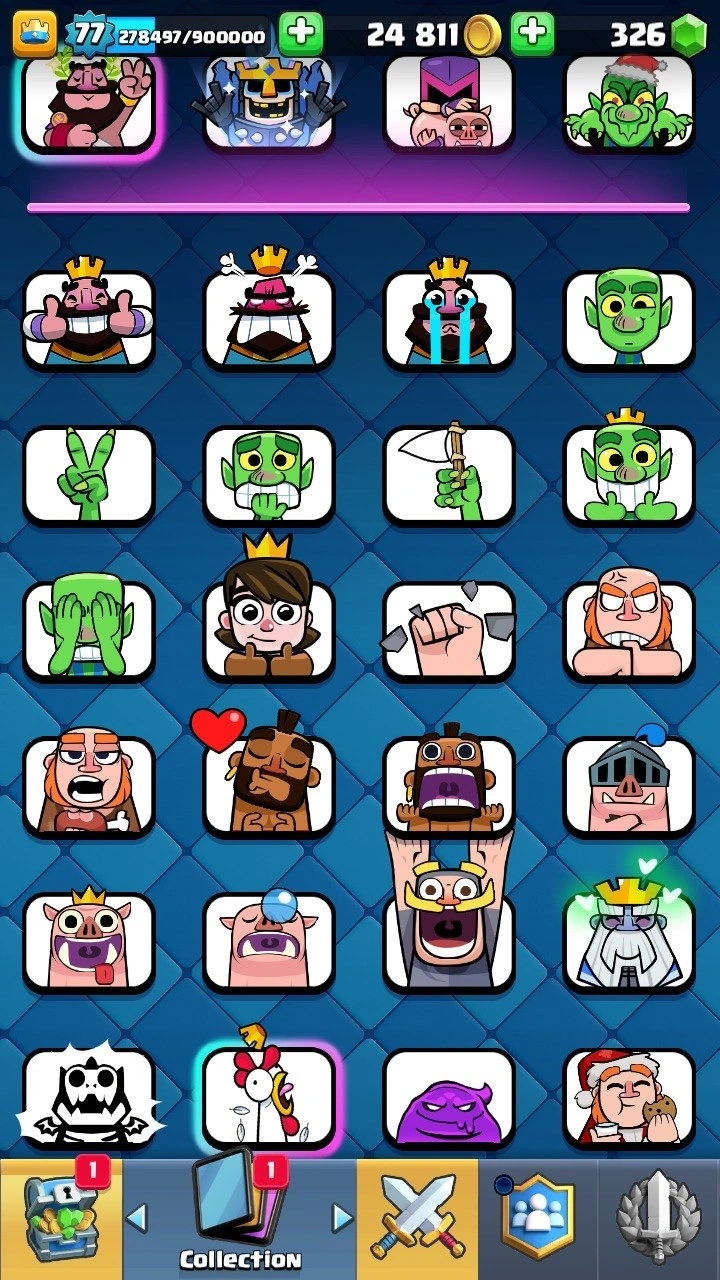Screen dimensions: 720x1280
Task: Tap the plus button beside the gold coins
Action: (x=532, y=36)
